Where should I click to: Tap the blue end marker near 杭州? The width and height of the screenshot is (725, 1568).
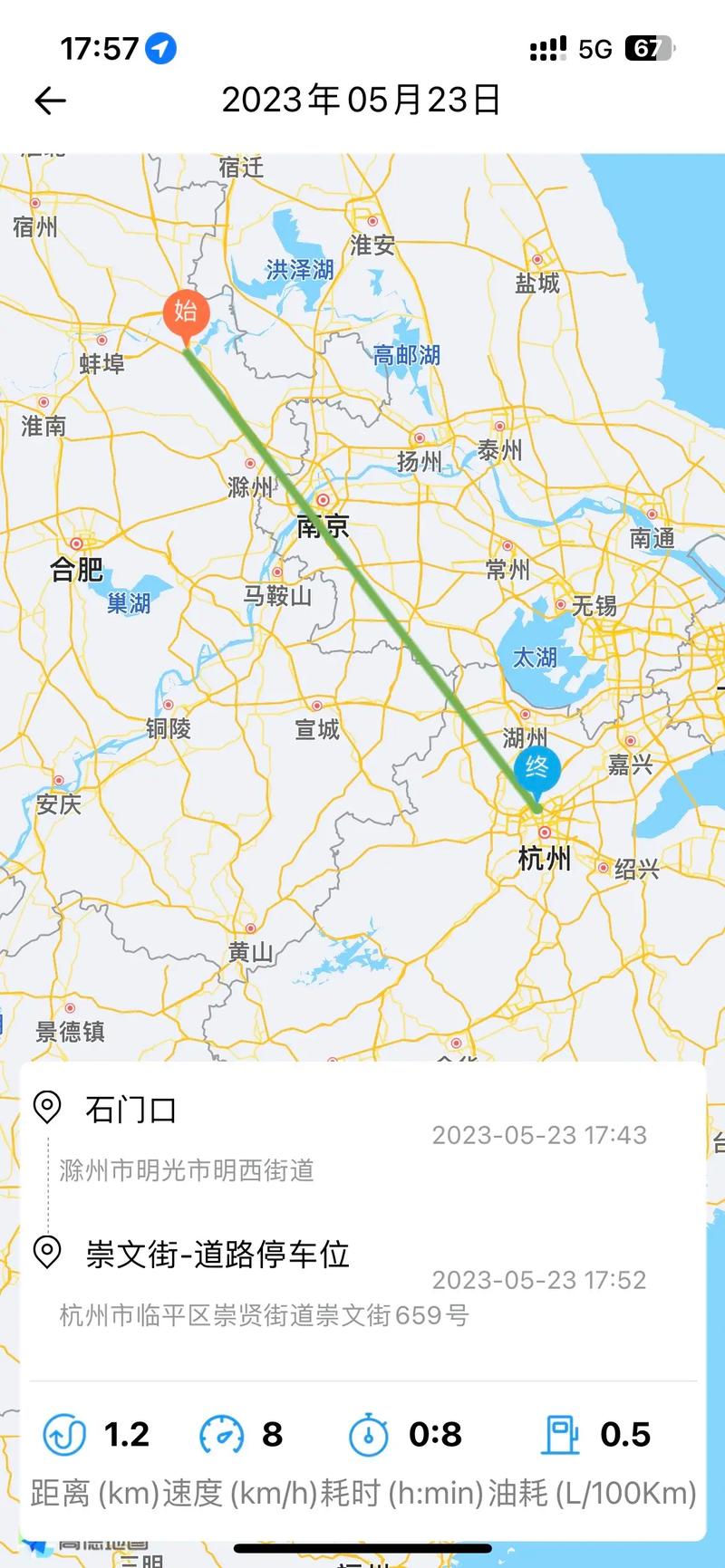tap(537, 771)
